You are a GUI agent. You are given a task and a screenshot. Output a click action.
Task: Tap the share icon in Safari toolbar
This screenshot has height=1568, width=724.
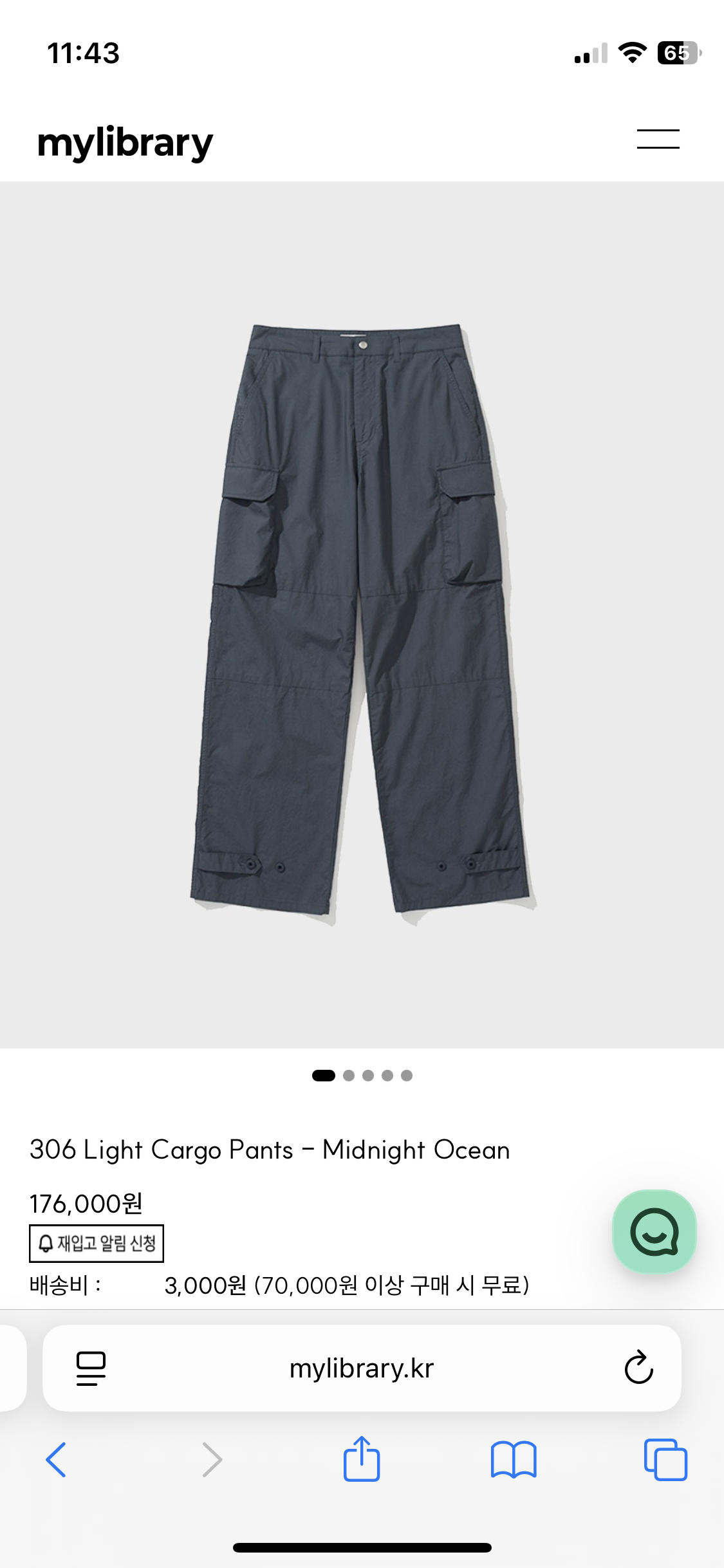[x=362, y=1459]
